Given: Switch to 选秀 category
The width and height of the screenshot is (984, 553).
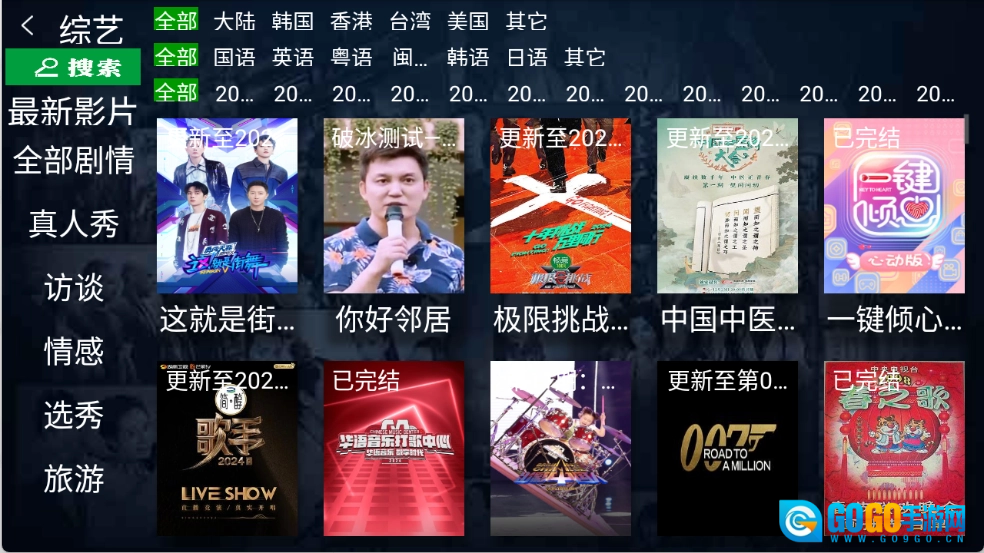Looking at the screenshot, I should pos(73,414).
